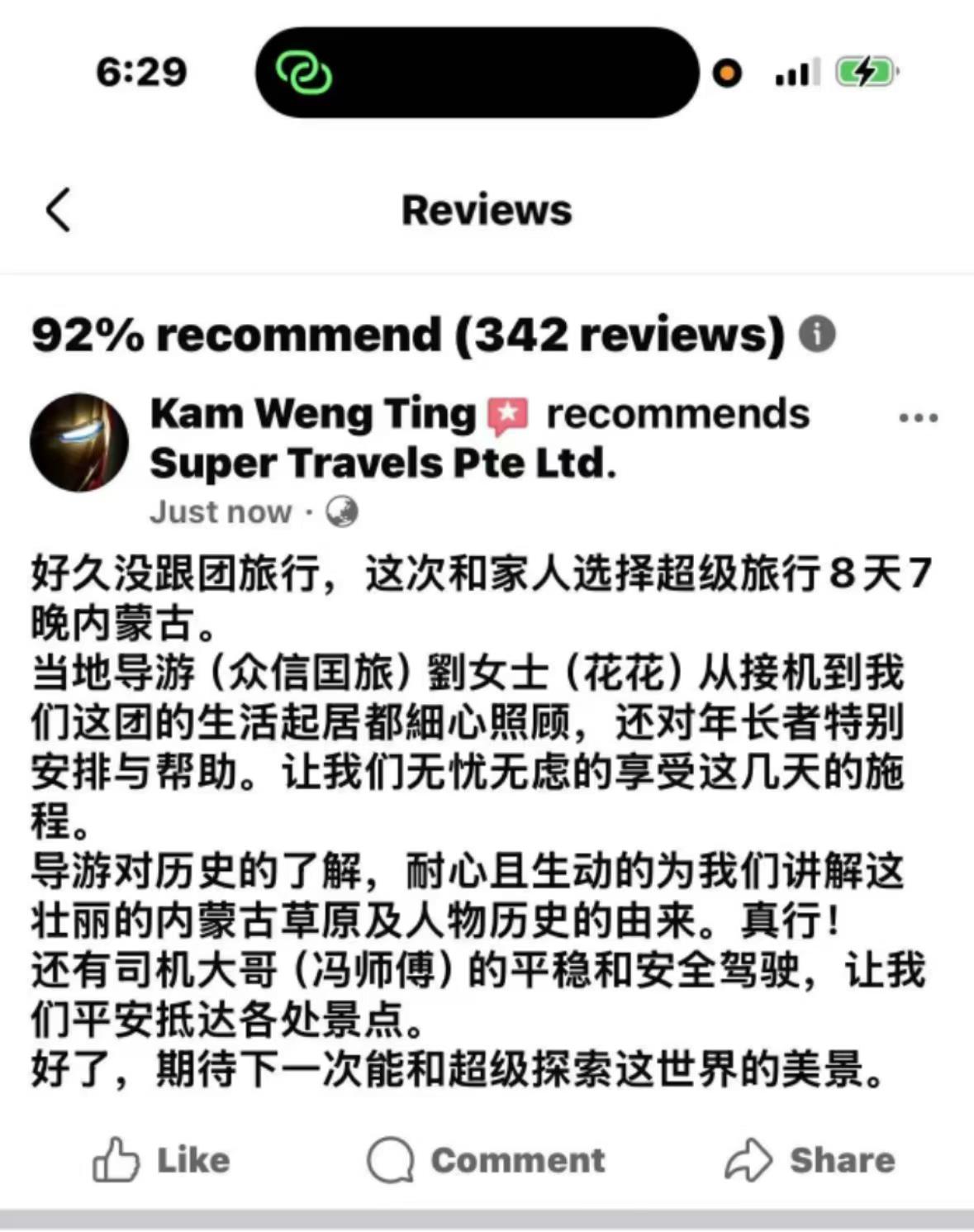The width and height of the screenshot is (974, 1232).
Task: Open Kam Weng Ting's profile picture
Action: pyautogui.click(x=79, y=443)
